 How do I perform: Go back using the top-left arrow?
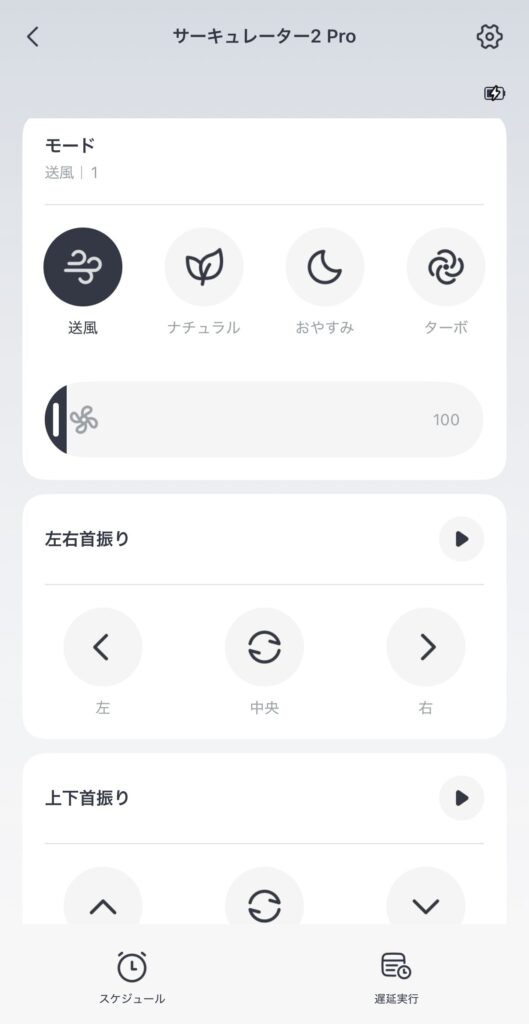click(x=33, y=37)
